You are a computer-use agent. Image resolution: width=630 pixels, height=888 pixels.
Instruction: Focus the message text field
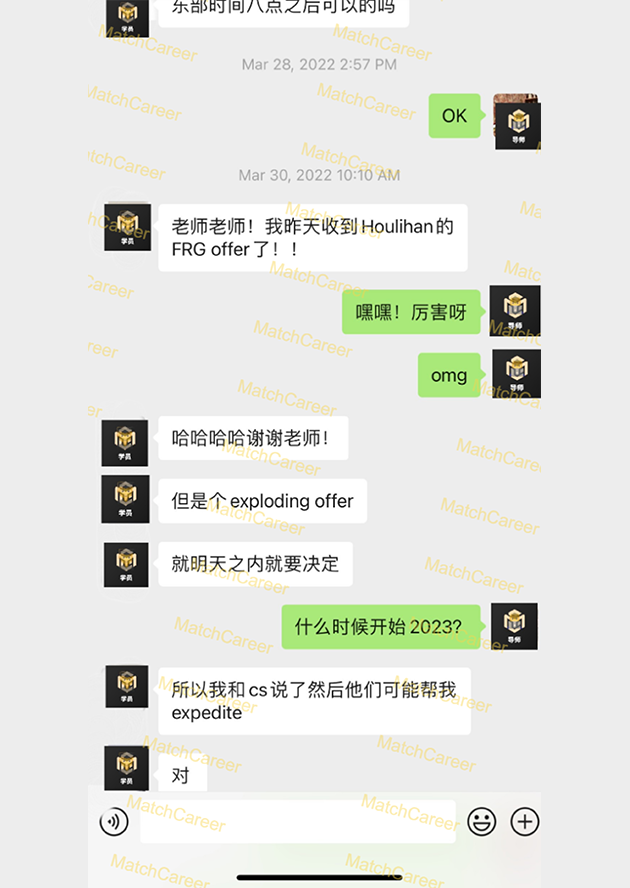click(x=297, y=822)
